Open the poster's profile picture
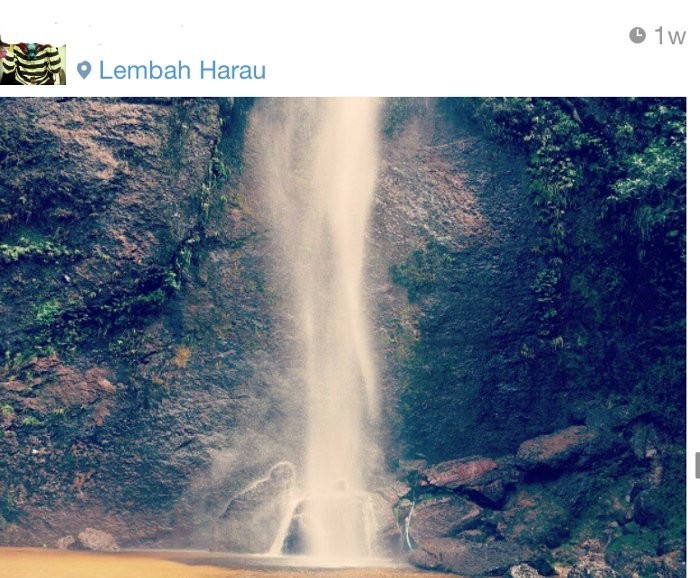700x578 pixels. 32,63
